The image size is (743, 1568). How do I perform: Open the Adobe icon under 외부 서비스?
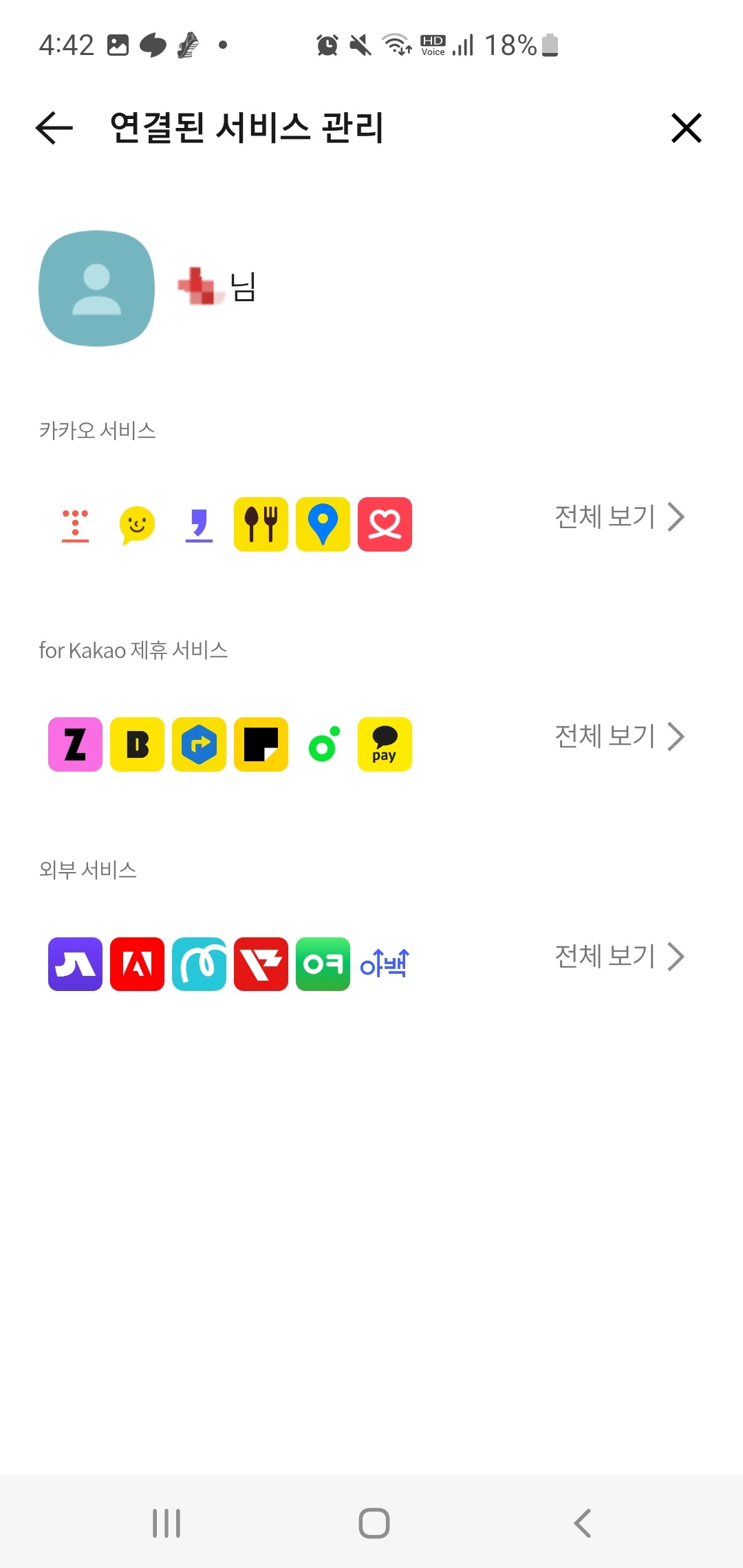click(x=137, y=963)
